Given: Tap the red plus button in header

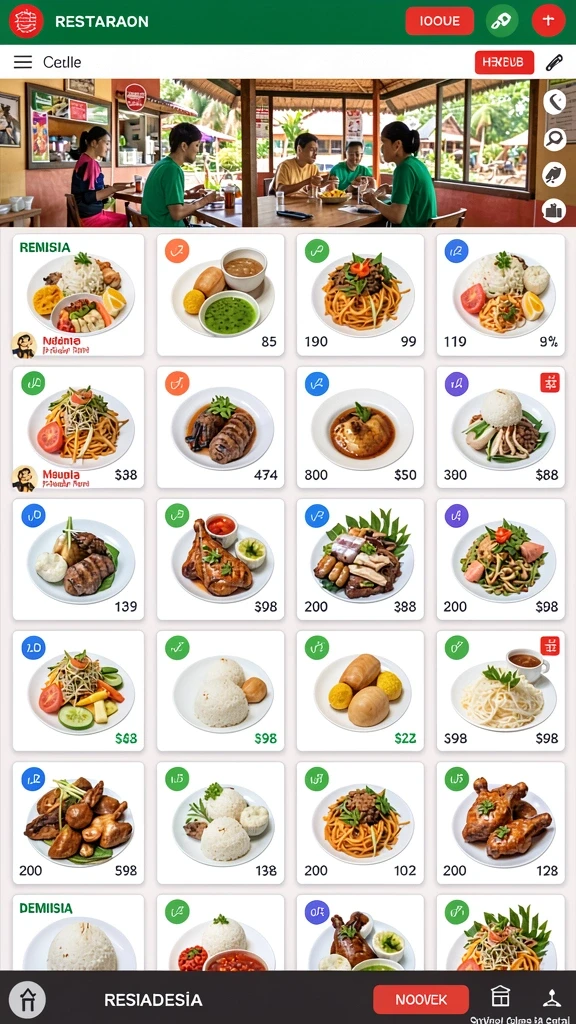Looking at the screenshot, I should (549, 20).
